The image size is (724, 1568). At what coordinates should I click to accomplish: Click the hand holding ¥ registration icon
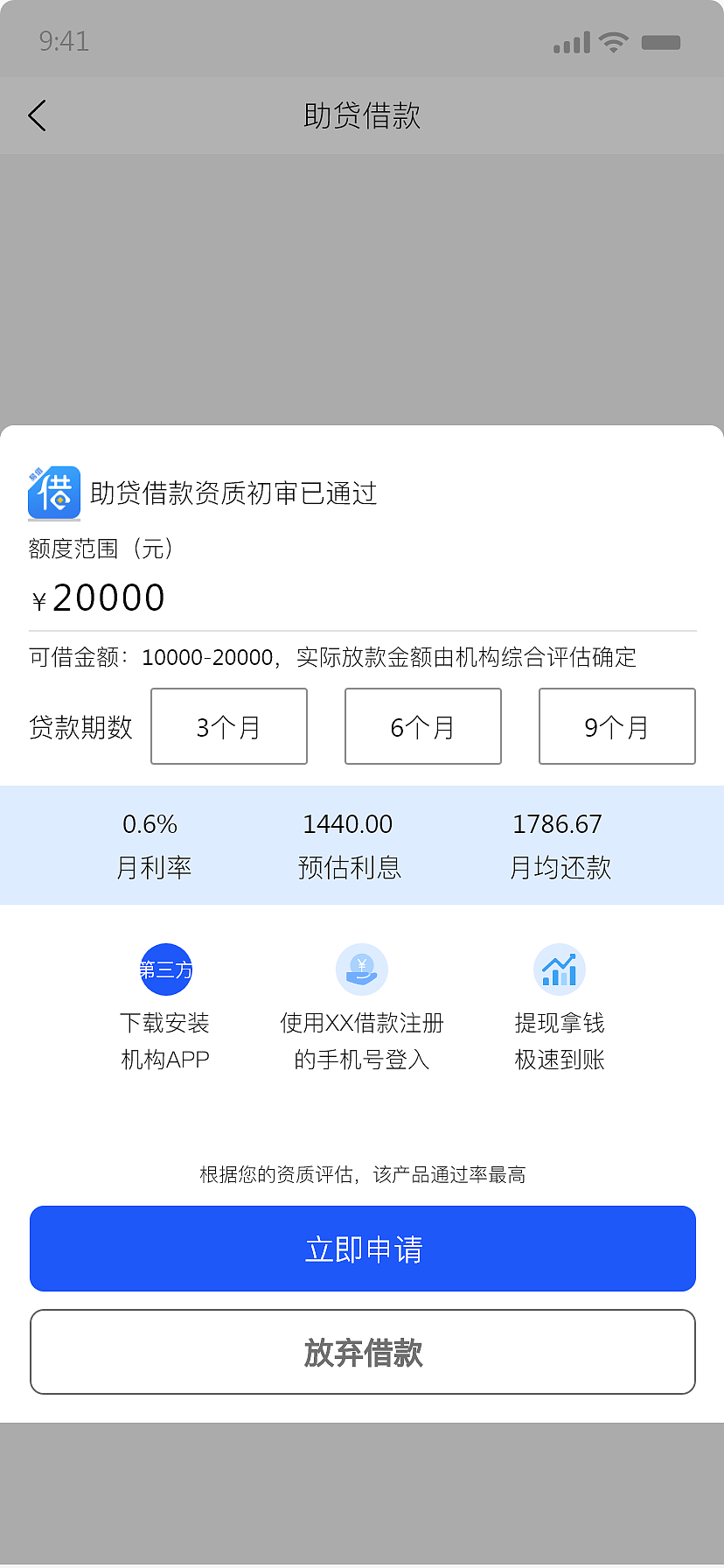362,969
